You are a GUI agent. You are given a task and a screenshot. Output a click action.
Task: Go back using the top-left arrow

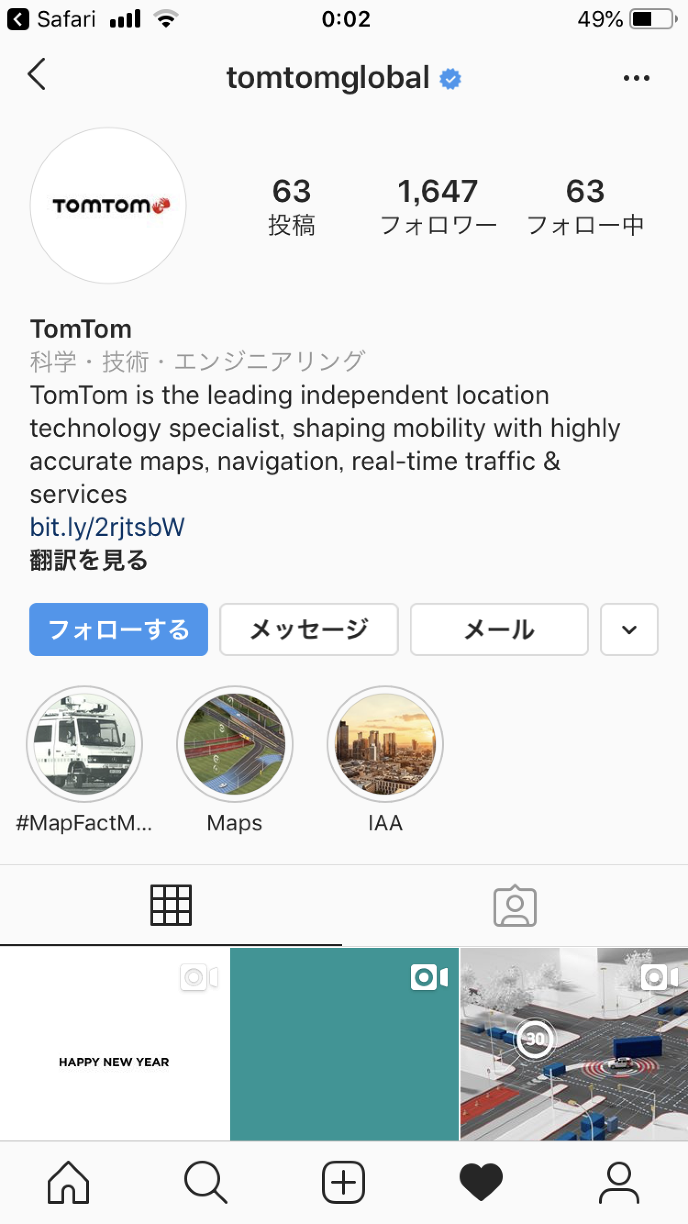coord(37,75)
